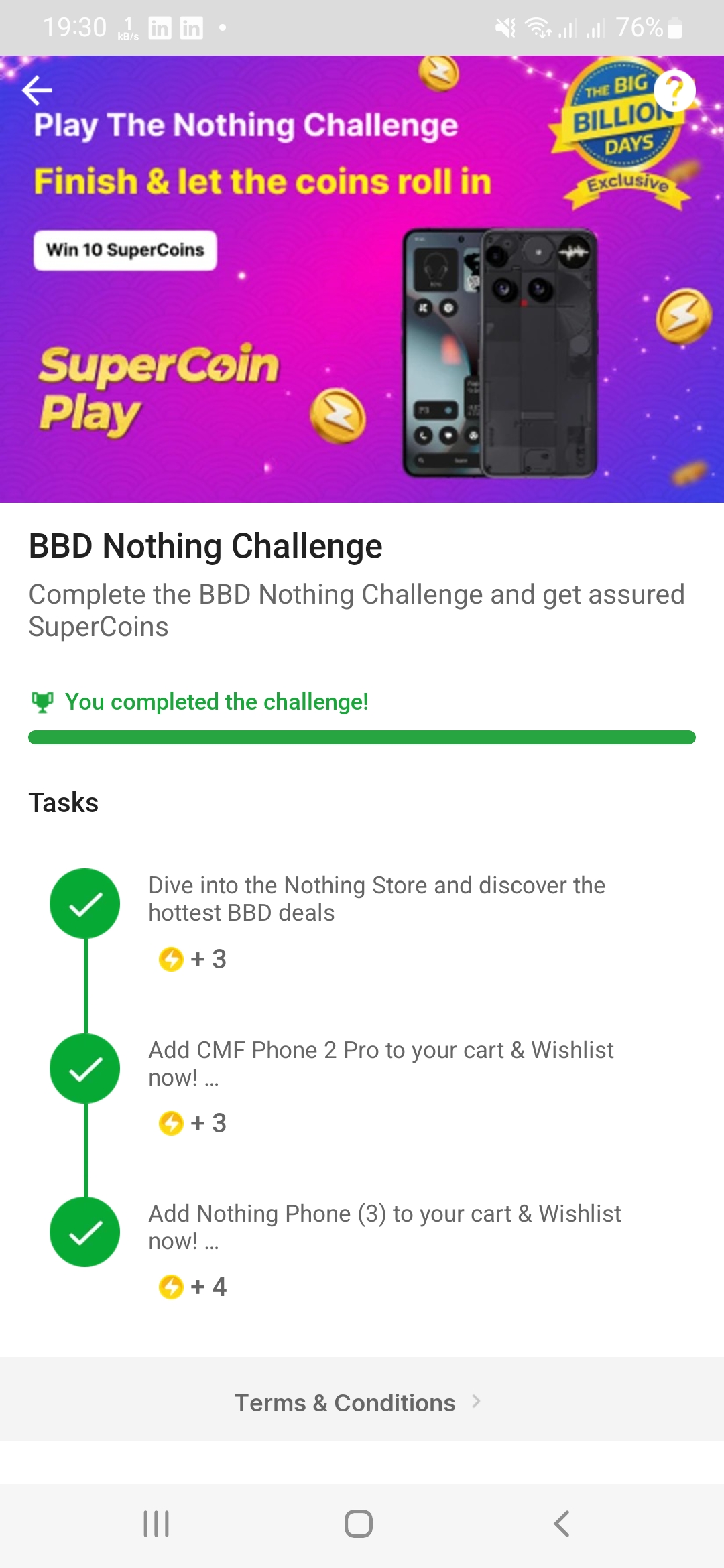The image size is (724, 1568).
Task: Go back using the top-left arrow
Action: pyautogui.click(x=38, y=90)
